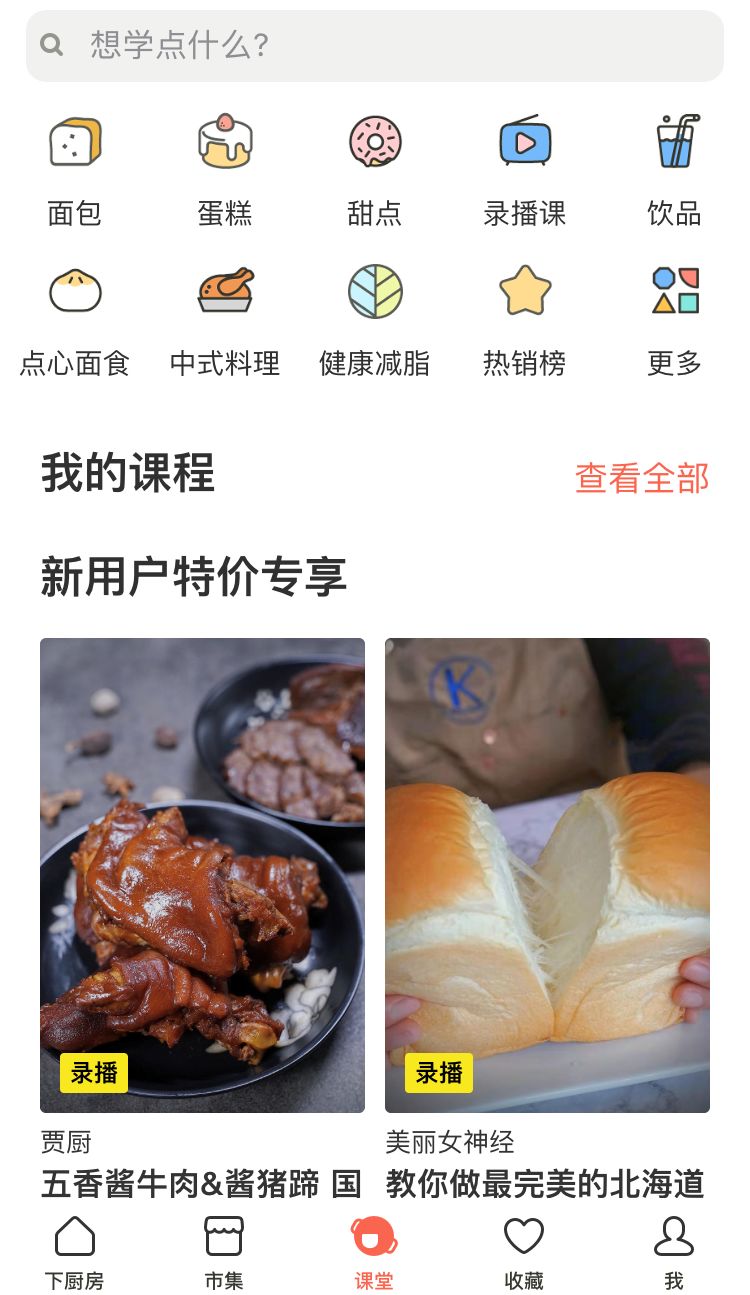Switch to the 我 profile tab
This screenshot has height=1295, width=750.
point(674,1252)
